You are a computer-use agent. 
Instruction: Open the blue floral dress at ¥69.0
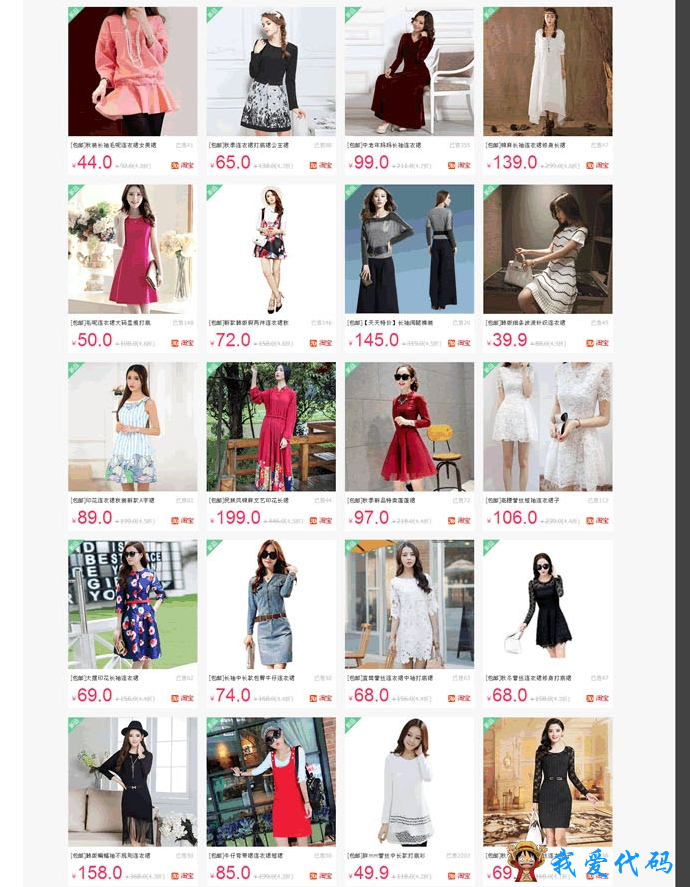132,604
